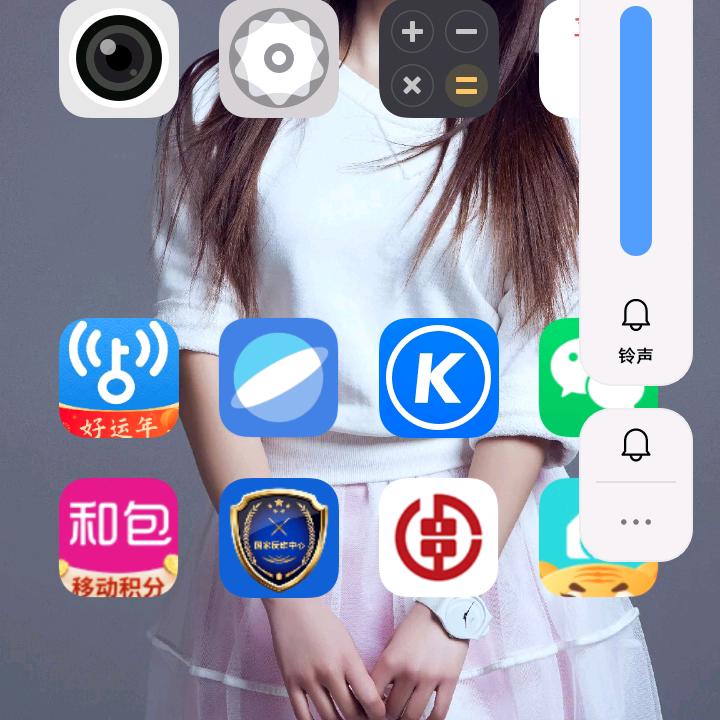
Task: Open the 和包 app
Action: (119, 538)
